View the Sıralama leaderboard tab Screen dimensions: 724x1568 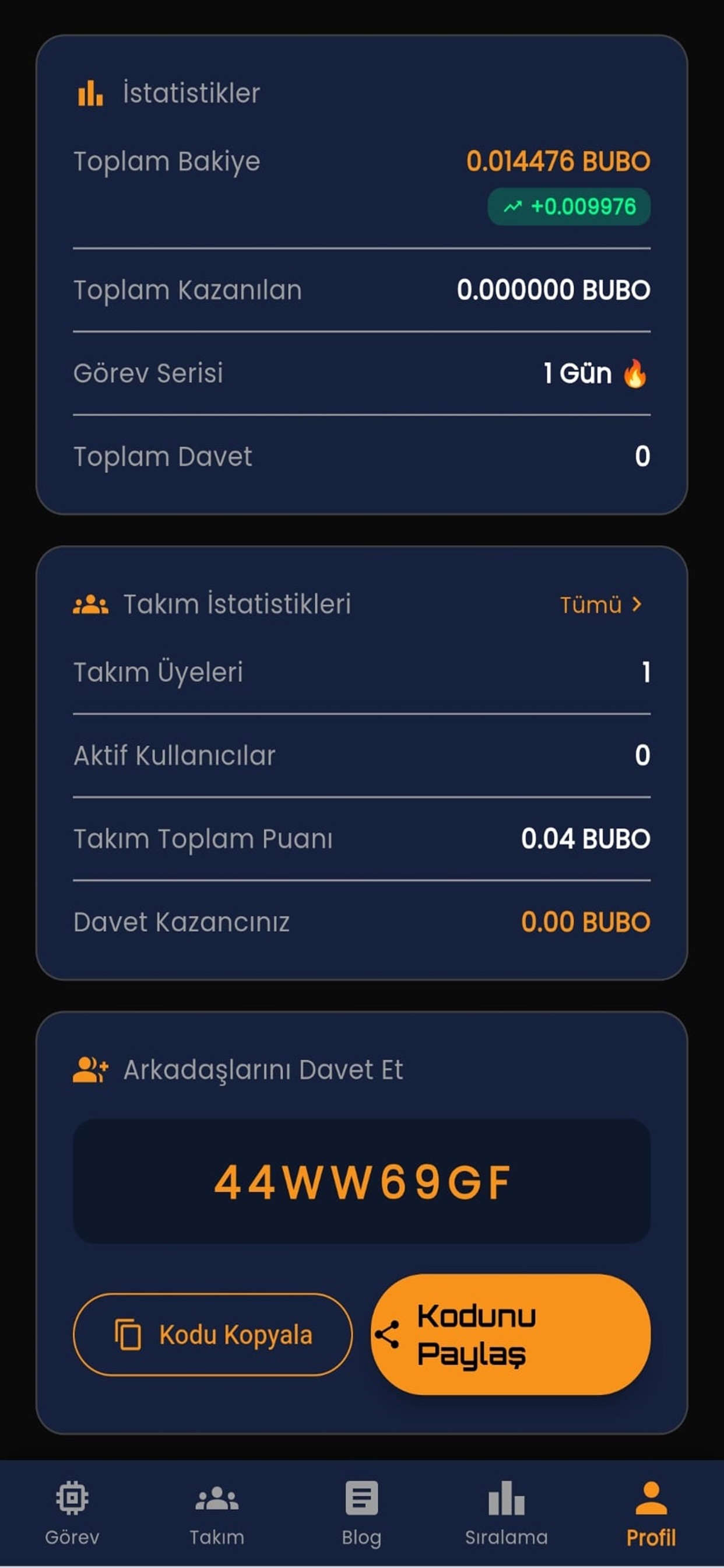pyautogui.click(x=506, y=1513)
